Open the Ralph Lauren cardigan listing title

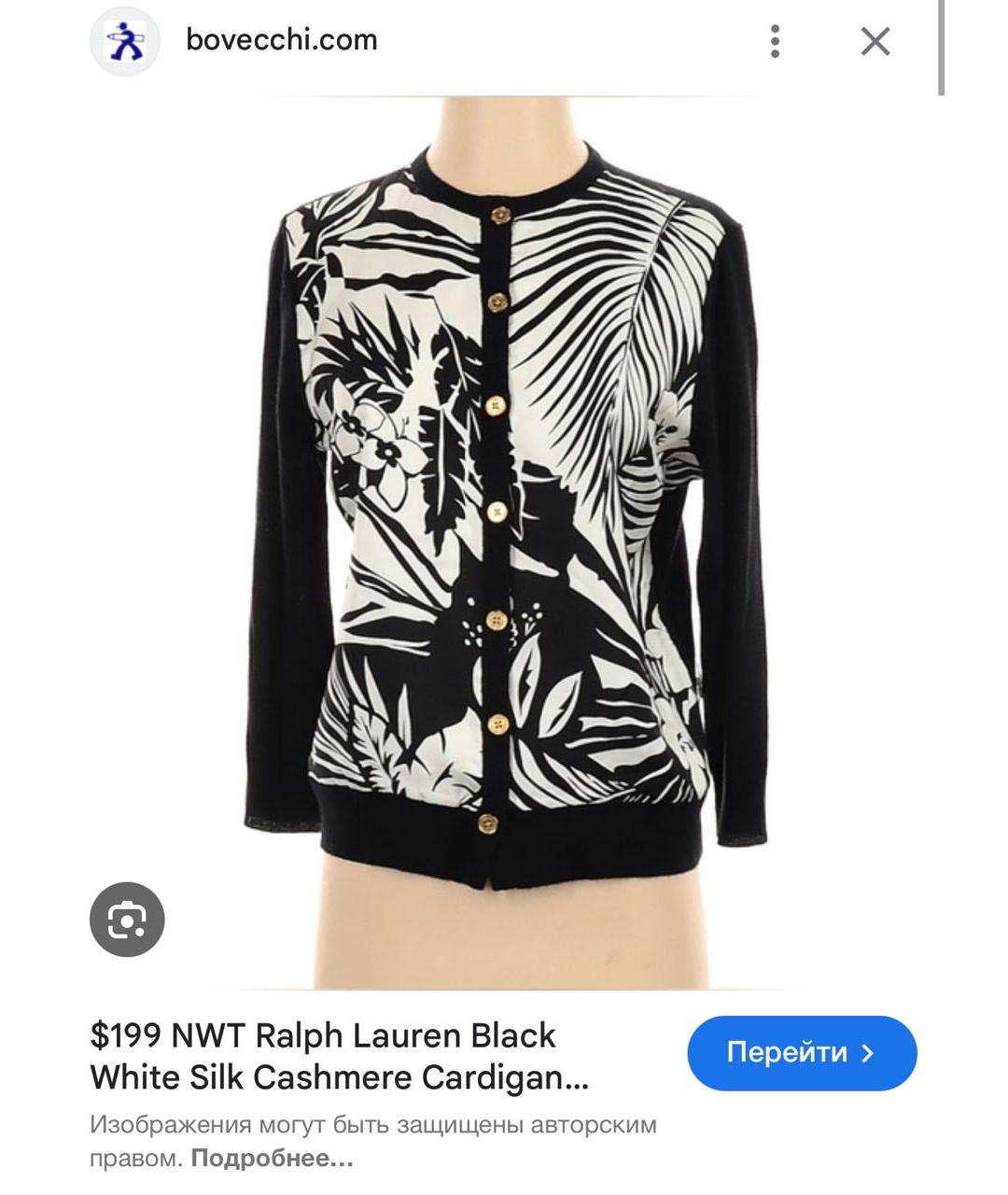(x=340, y=1056)
